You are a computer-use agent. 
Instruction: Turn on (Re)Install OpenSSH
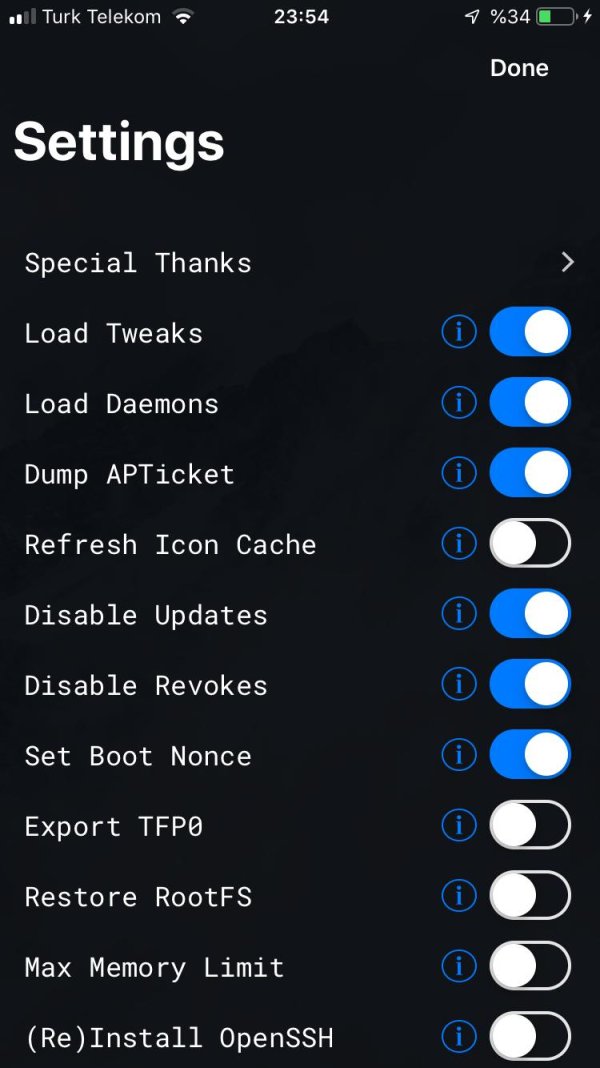(x=530, y=1037)
